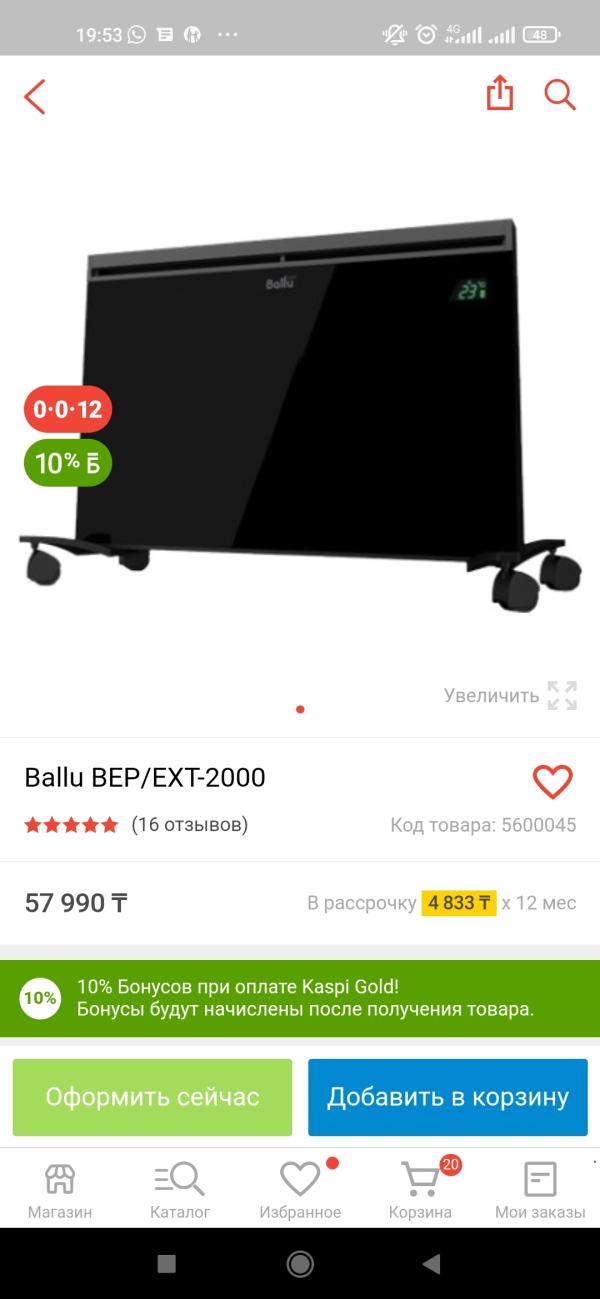Viewport: 600px width, 1299px height.
Task: Share this Ballu heater product
Action: [x=500, y=93]
